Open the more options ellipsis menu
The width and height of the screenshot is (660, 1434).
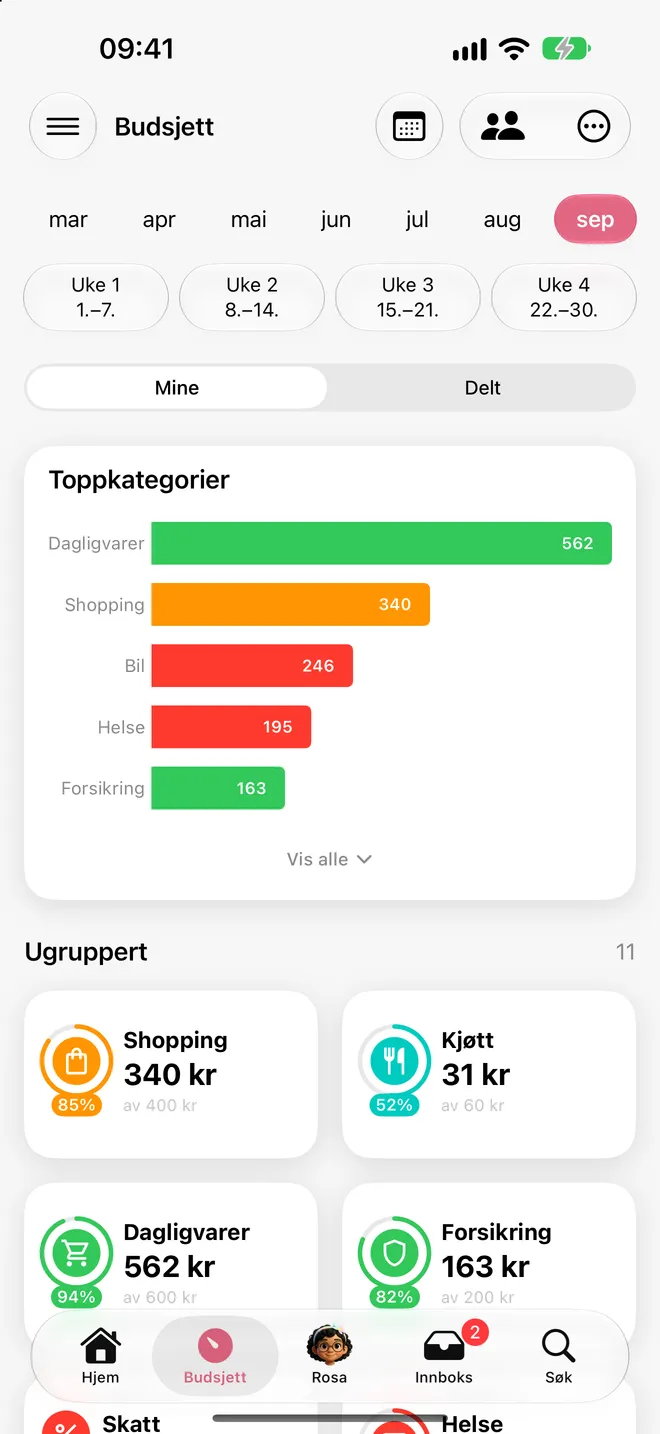pyautogui.click(x=594, y=127)
